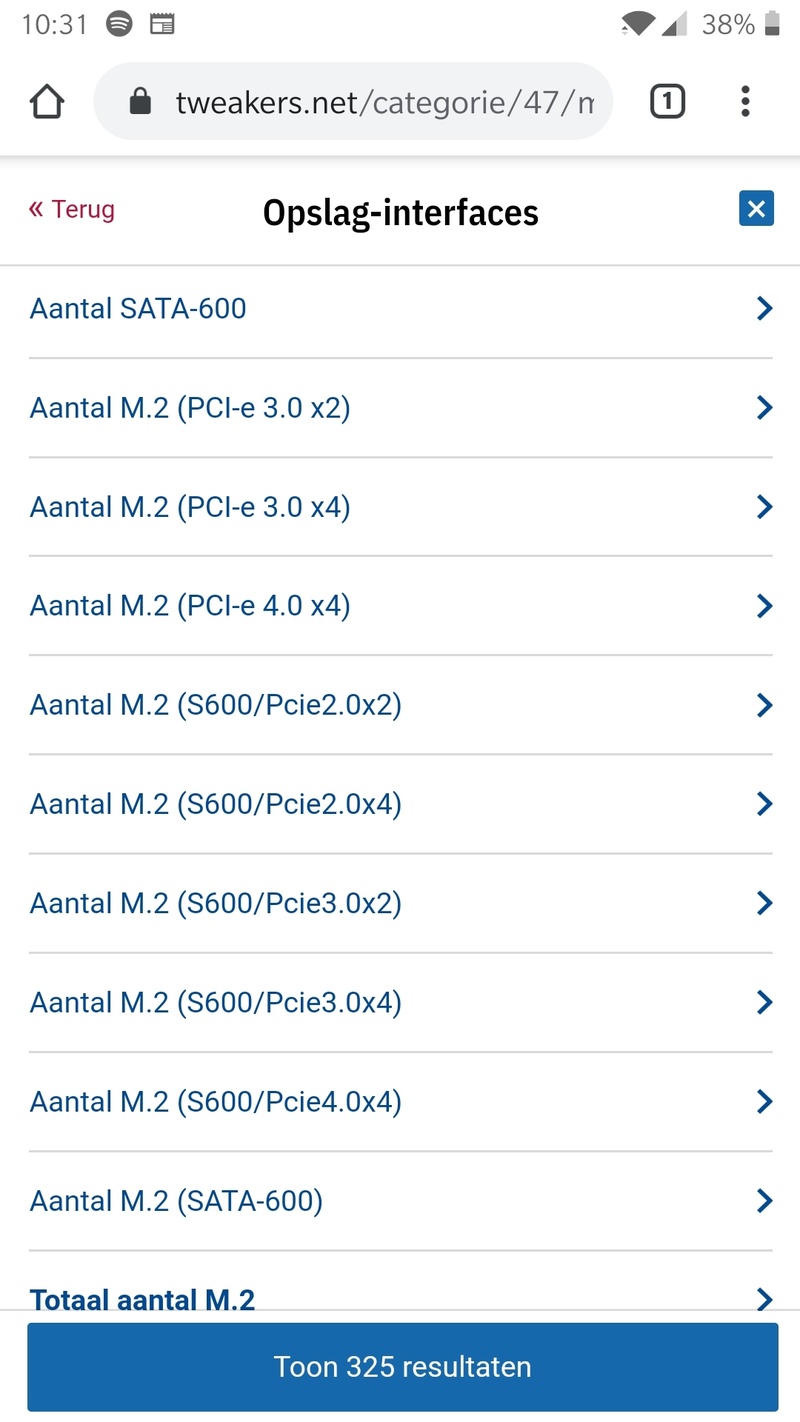Open Aantal M.2 (PCI-e 3.0 x2)
This screenshot has width=800, height=1422.
tap(400, 408)
